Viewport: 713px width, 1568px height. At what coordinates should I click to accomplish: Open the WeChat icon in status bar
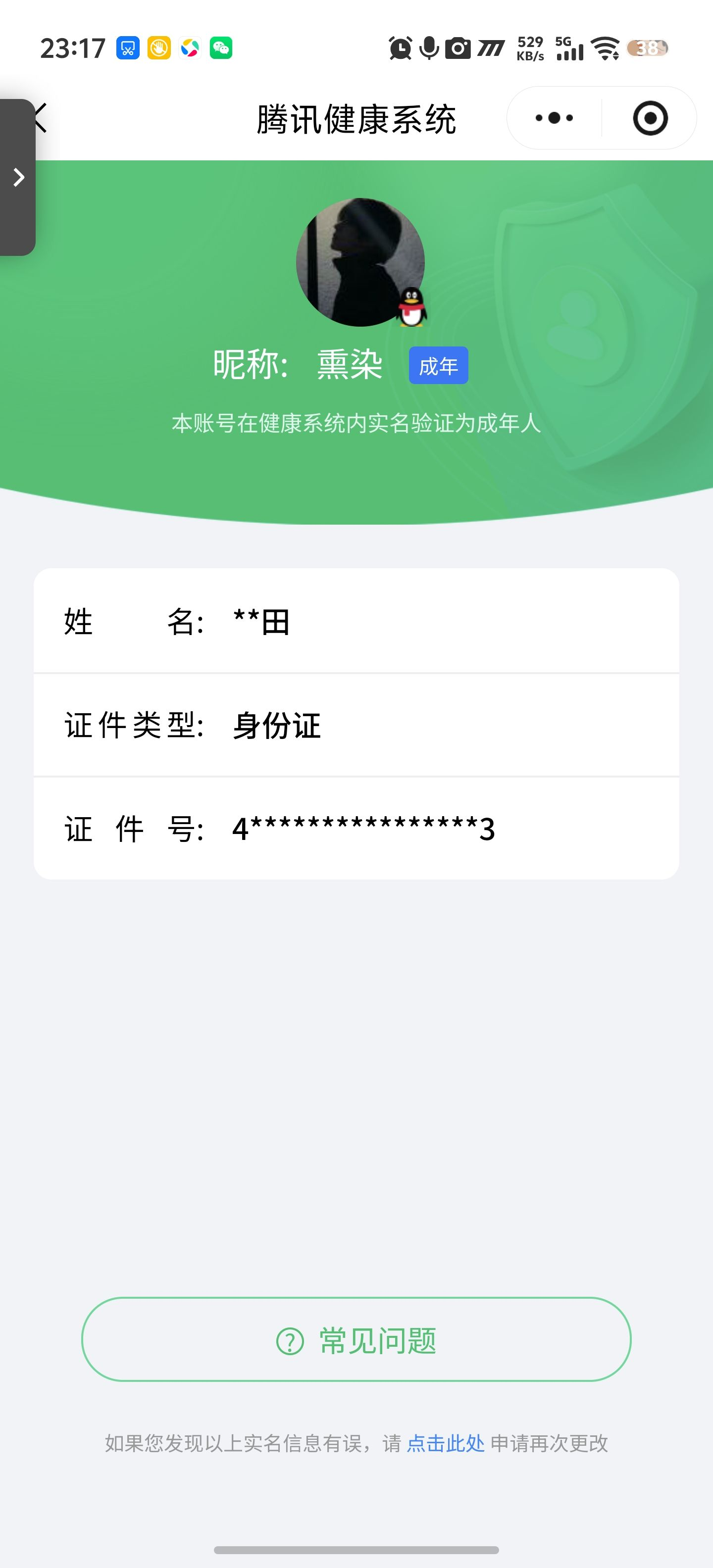coord(222,49)
